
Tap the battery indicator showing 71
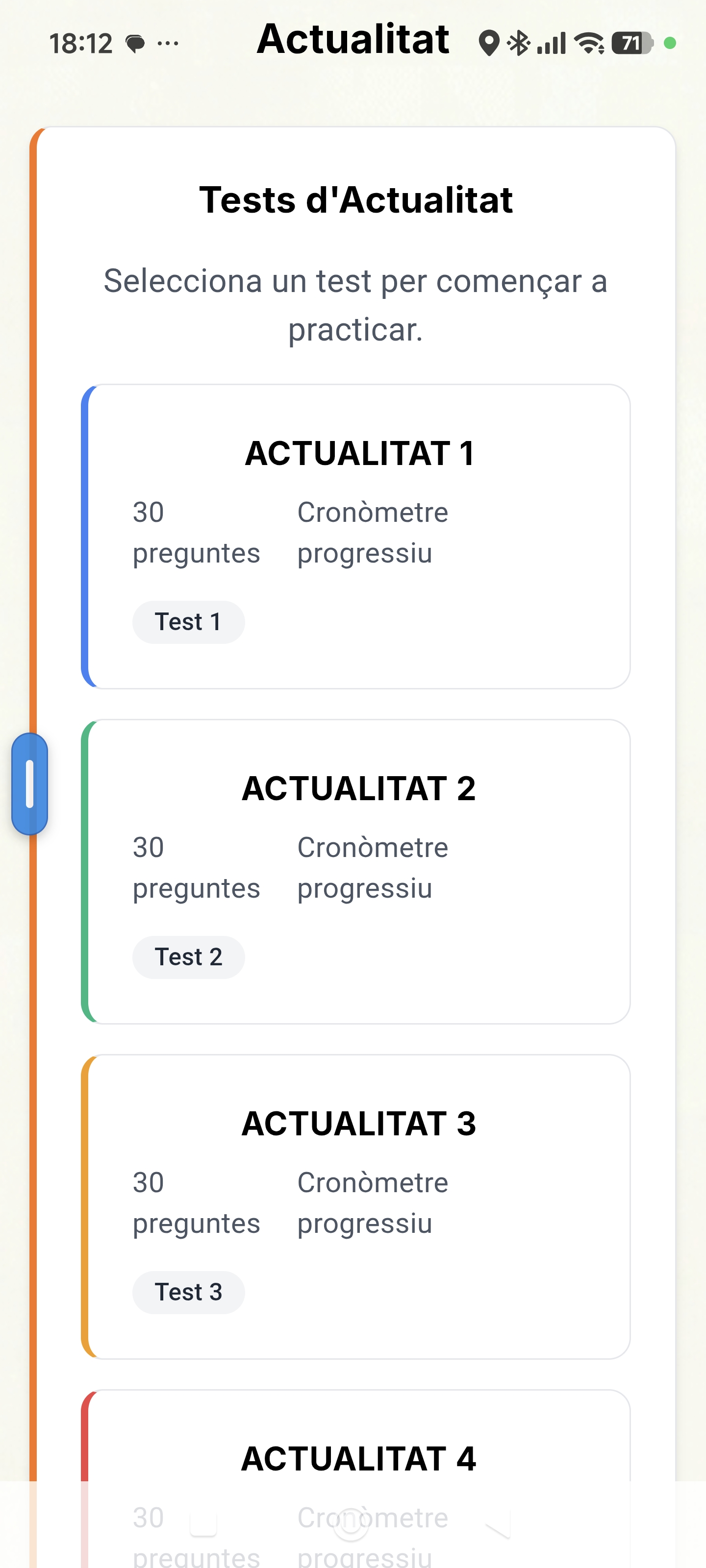[630, 43]
